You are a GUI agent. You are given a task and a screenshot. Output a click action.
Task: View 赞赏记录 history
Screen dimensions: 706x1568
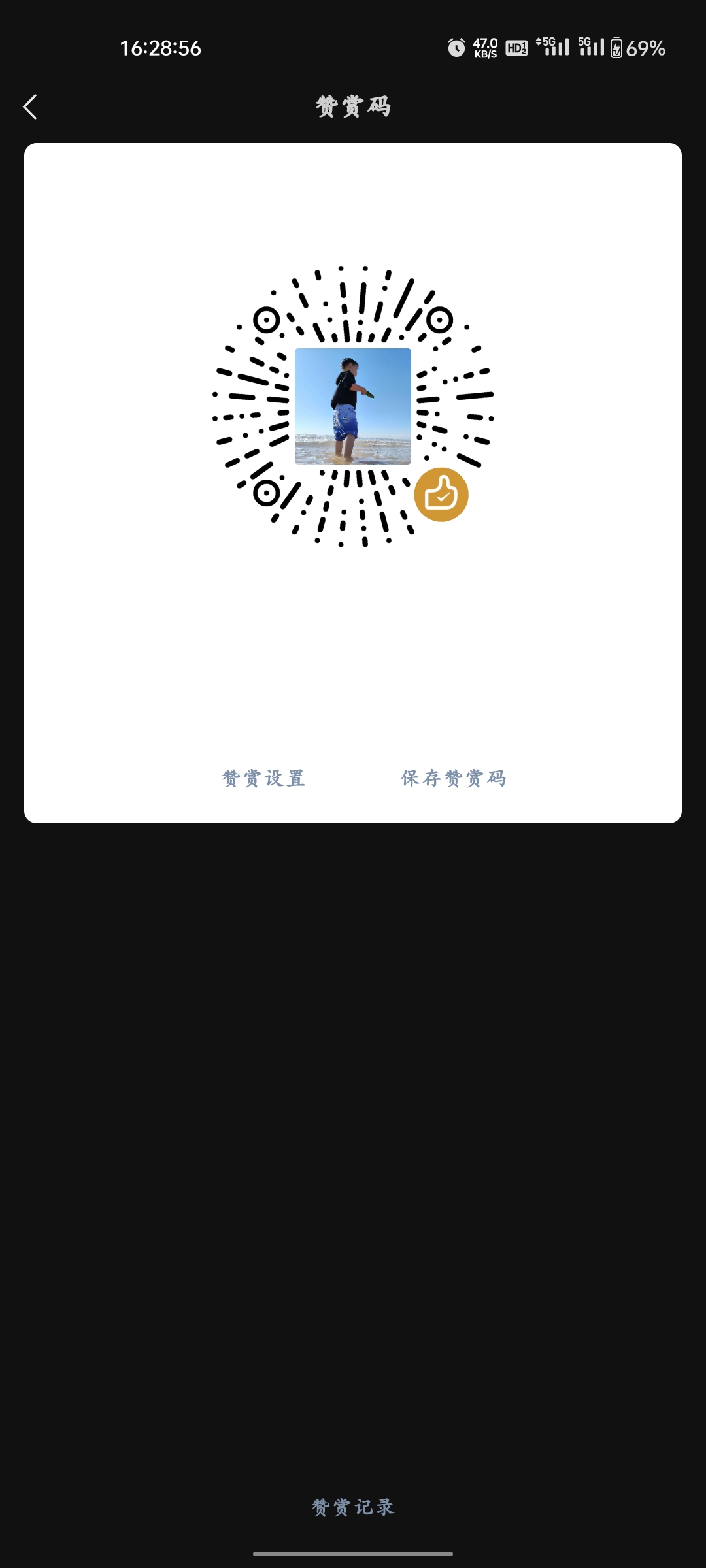[x=353, y=1507]
